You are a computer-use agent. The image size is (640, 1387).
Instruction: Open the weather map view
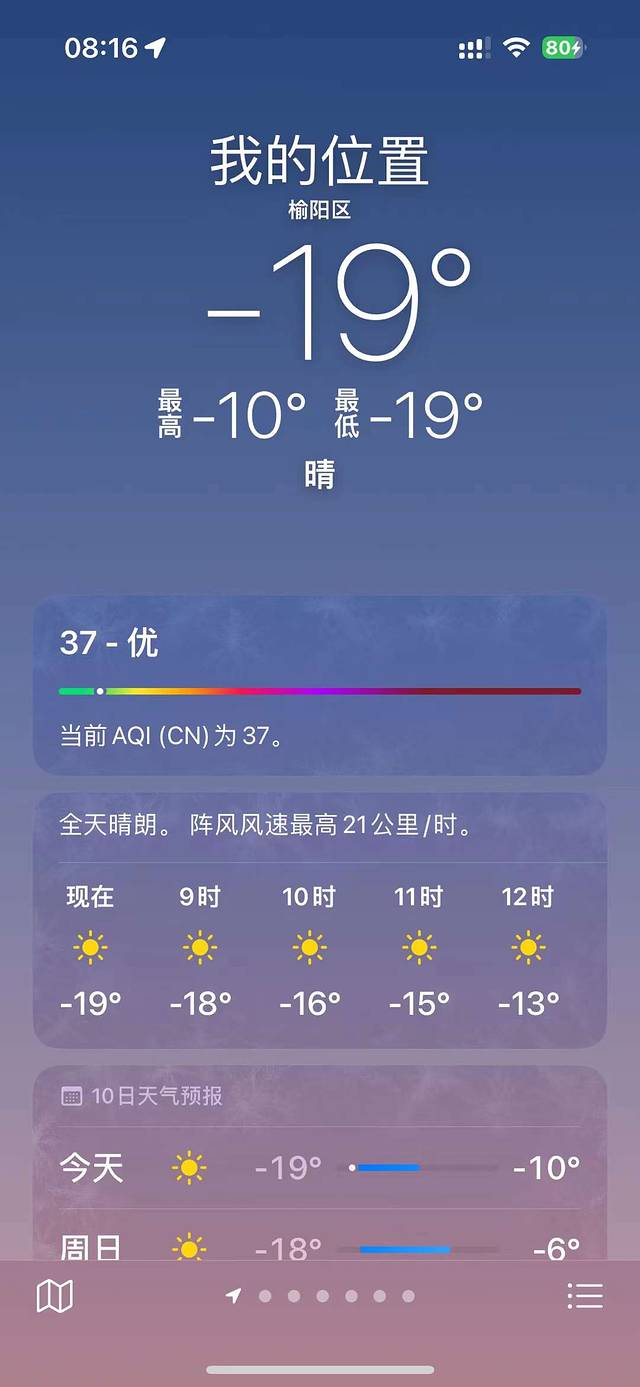[55, 1296]
